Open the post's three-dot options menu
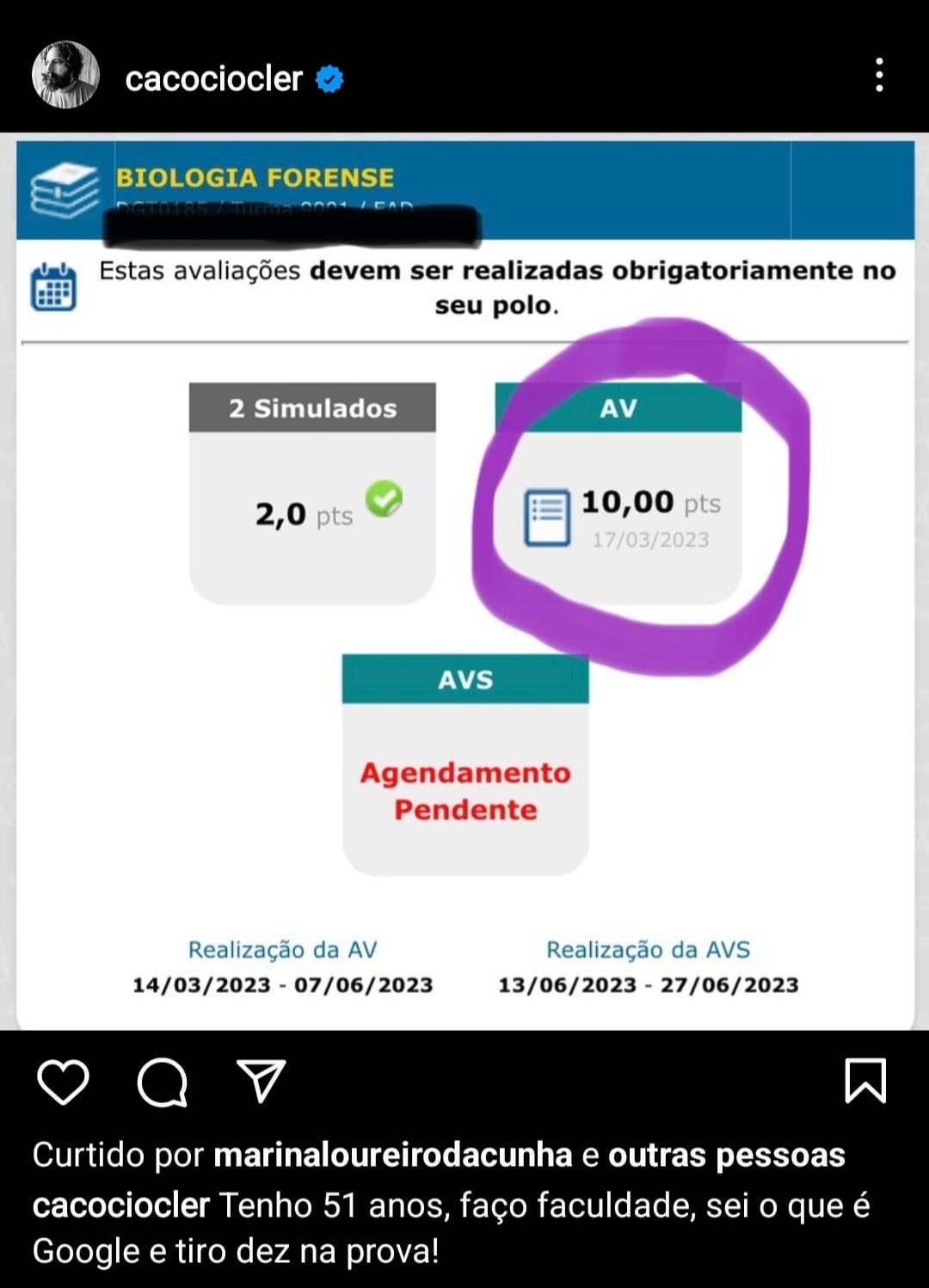 point(878,76)
